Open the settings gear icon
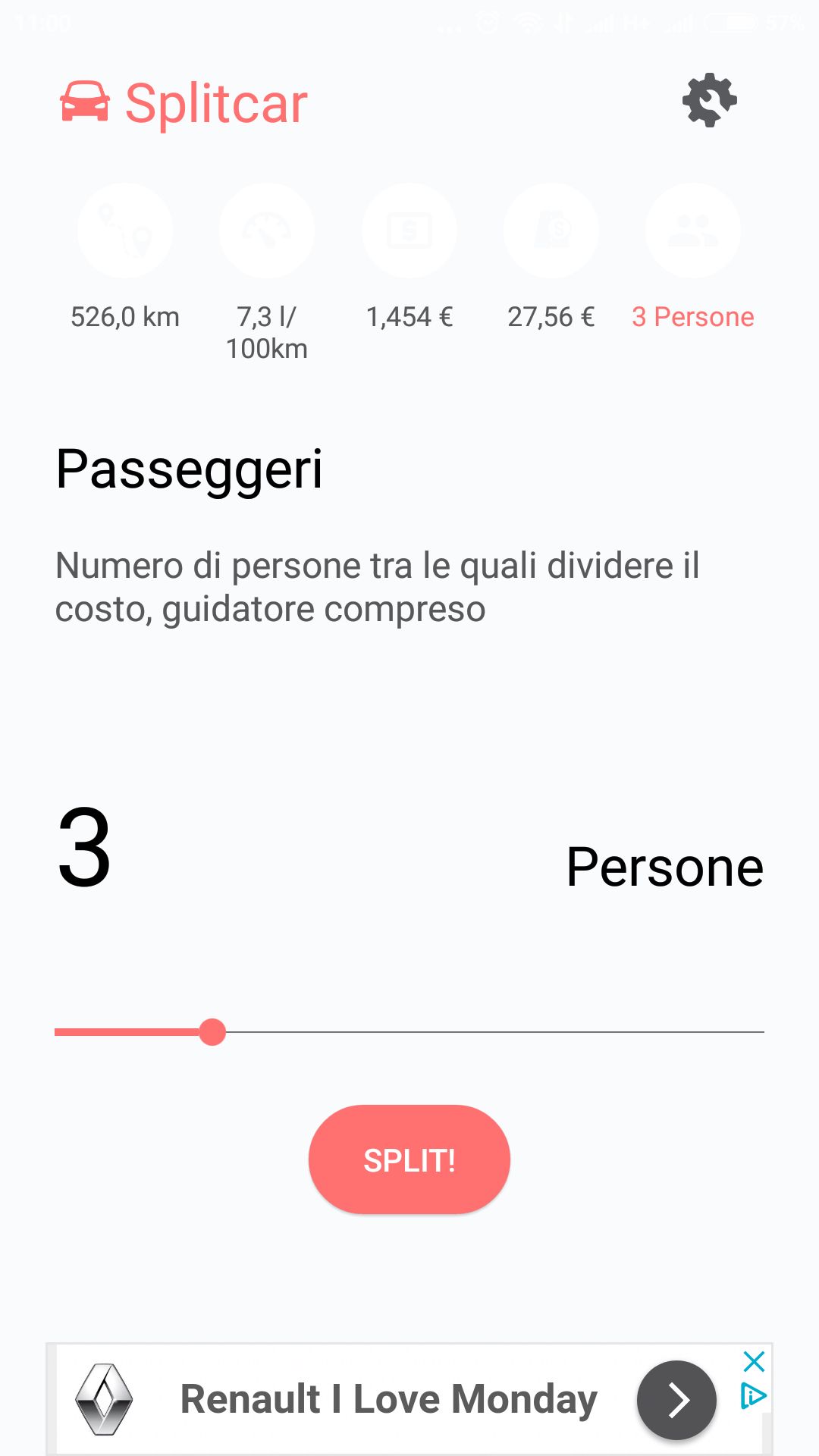 click(x=710, y=100)
